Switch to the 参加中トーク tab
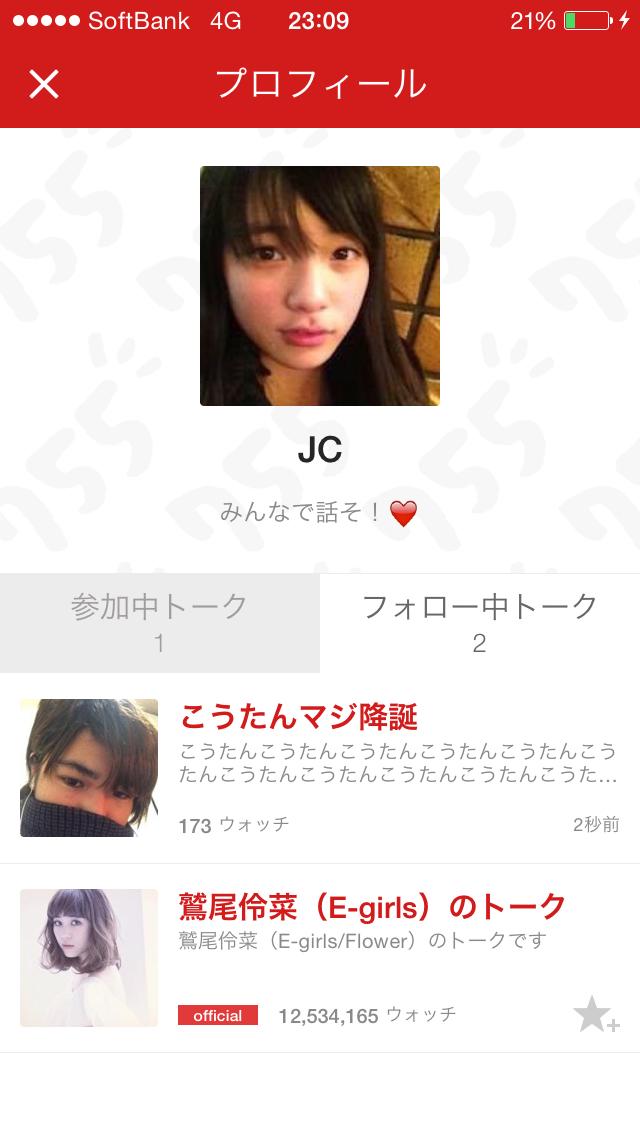The height and width of the screenshot is (1136, 640). 160,622
